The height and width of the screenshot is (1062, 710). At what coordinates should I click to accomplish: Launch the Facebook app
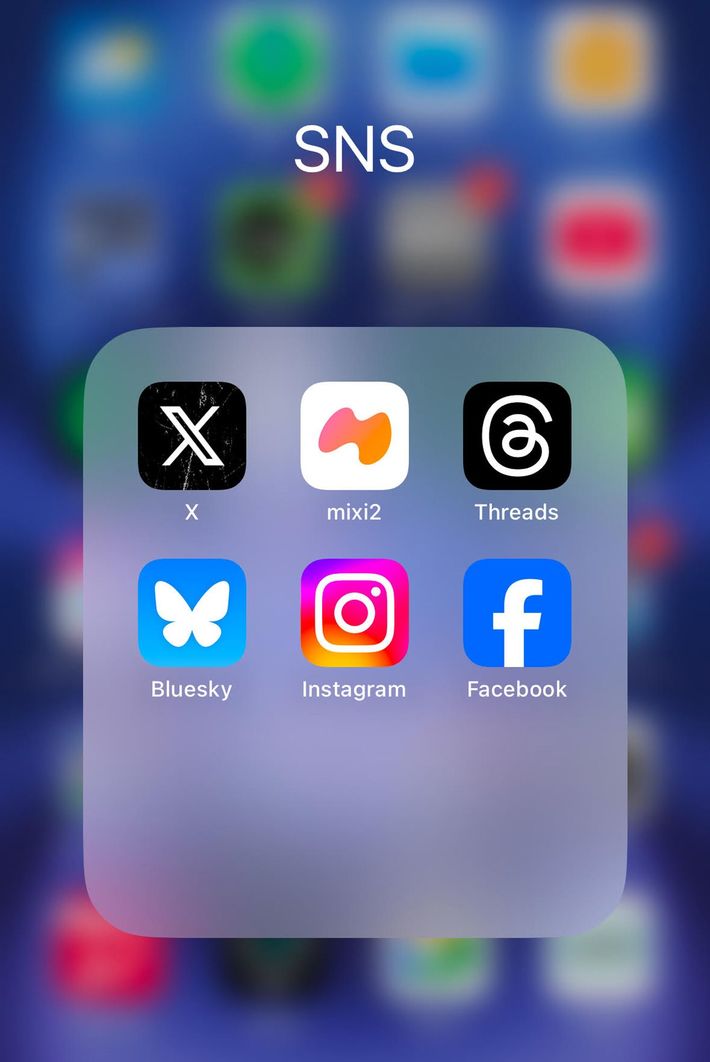(516, 613)
